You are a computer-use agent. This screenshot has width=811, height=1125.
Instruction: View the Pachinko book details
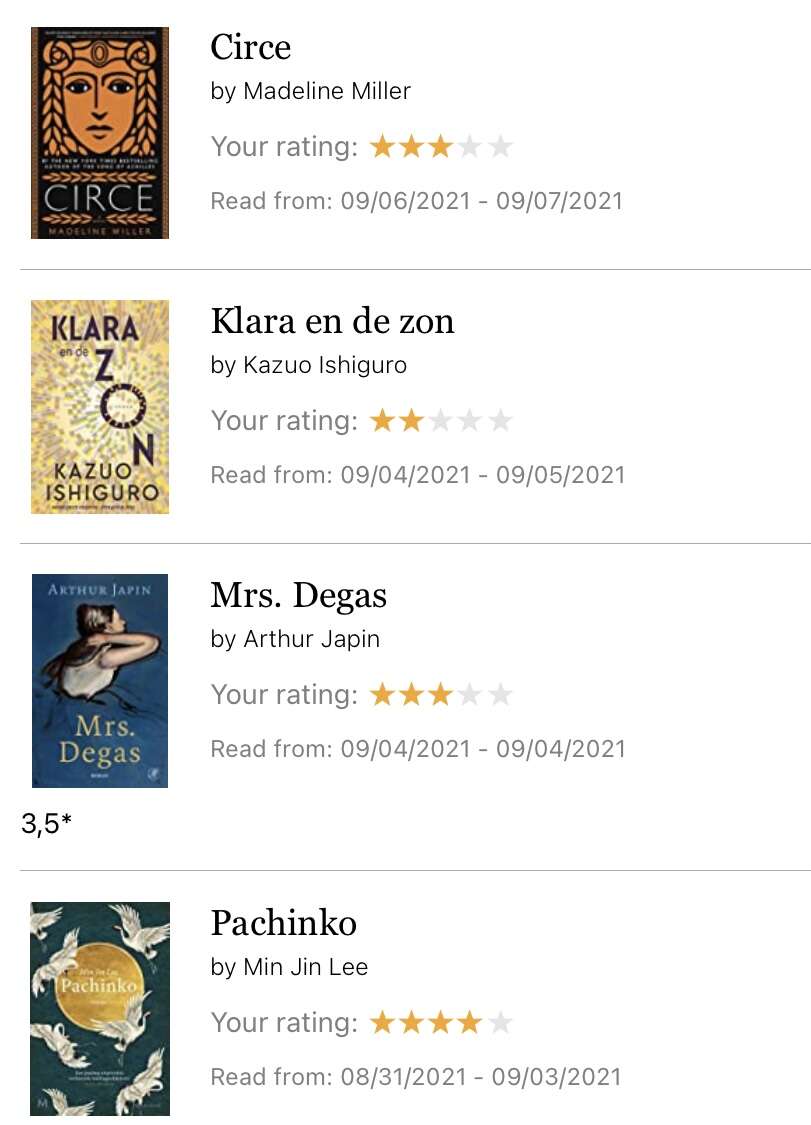coord(283,923)
